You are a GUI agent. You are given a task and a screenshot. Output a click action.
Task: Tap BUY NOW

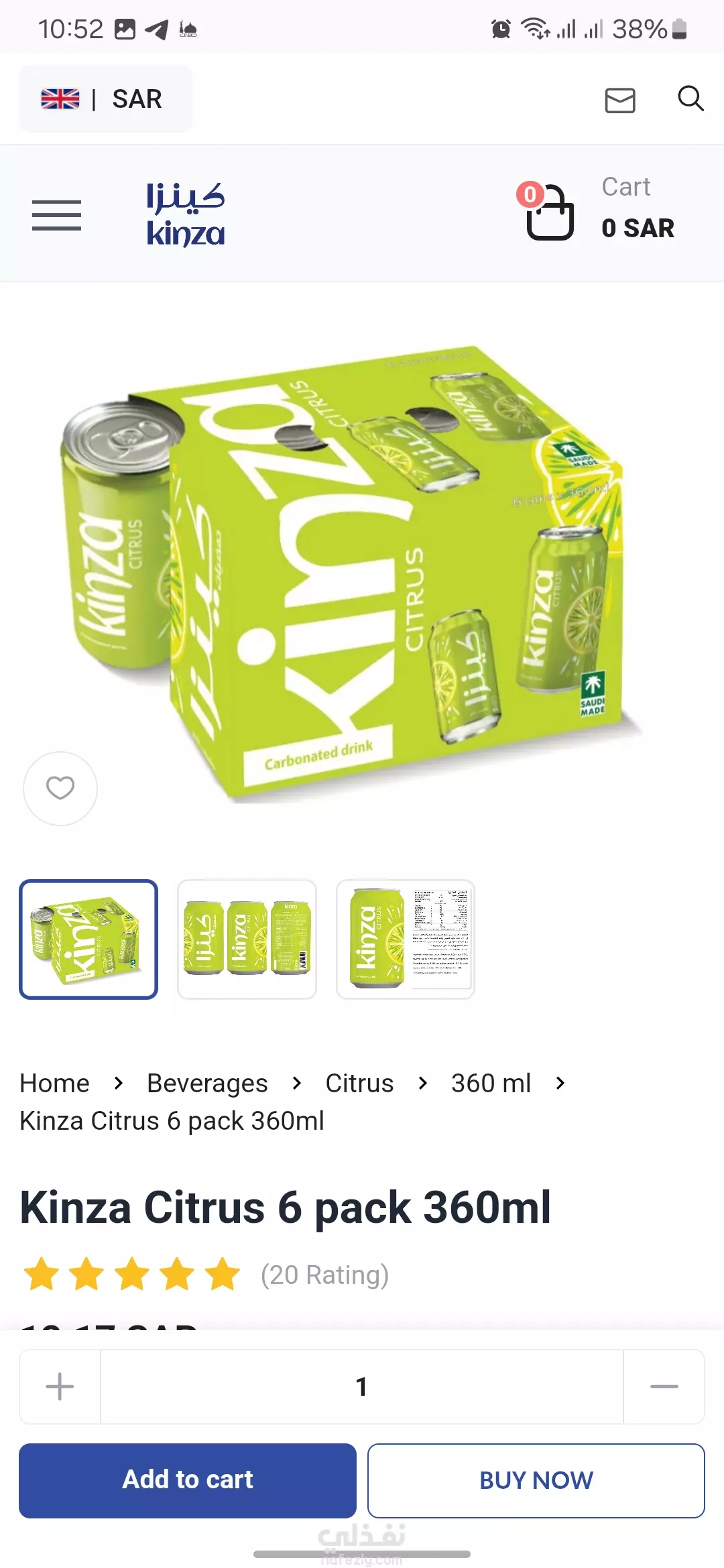coord(536,1480)
